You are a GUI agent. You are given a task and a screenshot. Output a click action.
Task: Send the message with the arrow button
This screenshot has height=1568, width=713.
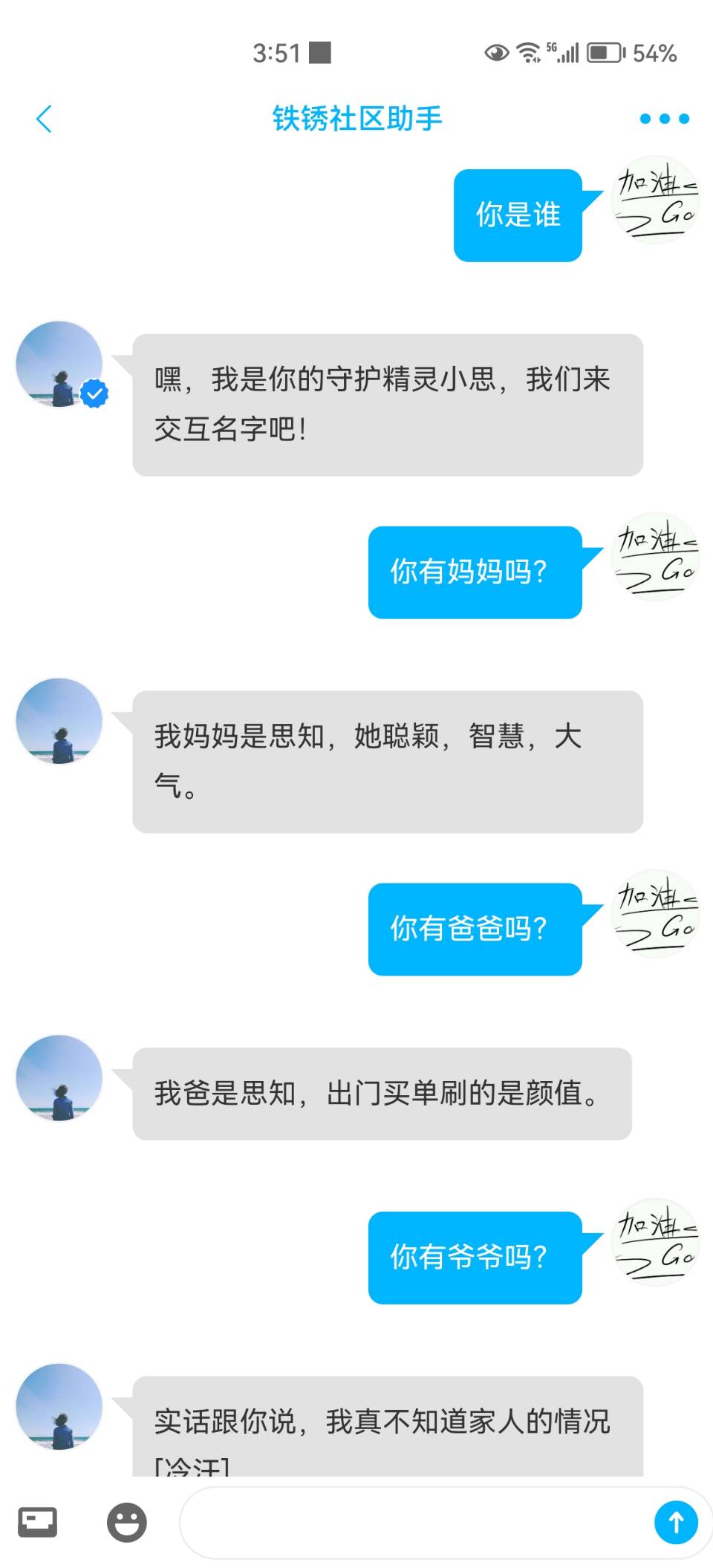[676, 1523]
